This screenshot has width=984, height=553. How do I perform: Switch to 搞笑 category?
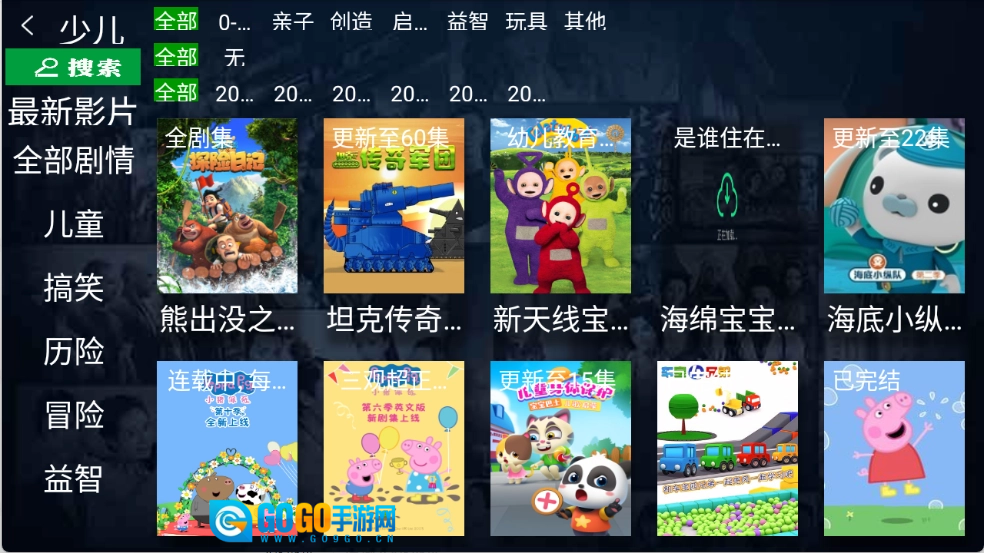tap(73, 288)
